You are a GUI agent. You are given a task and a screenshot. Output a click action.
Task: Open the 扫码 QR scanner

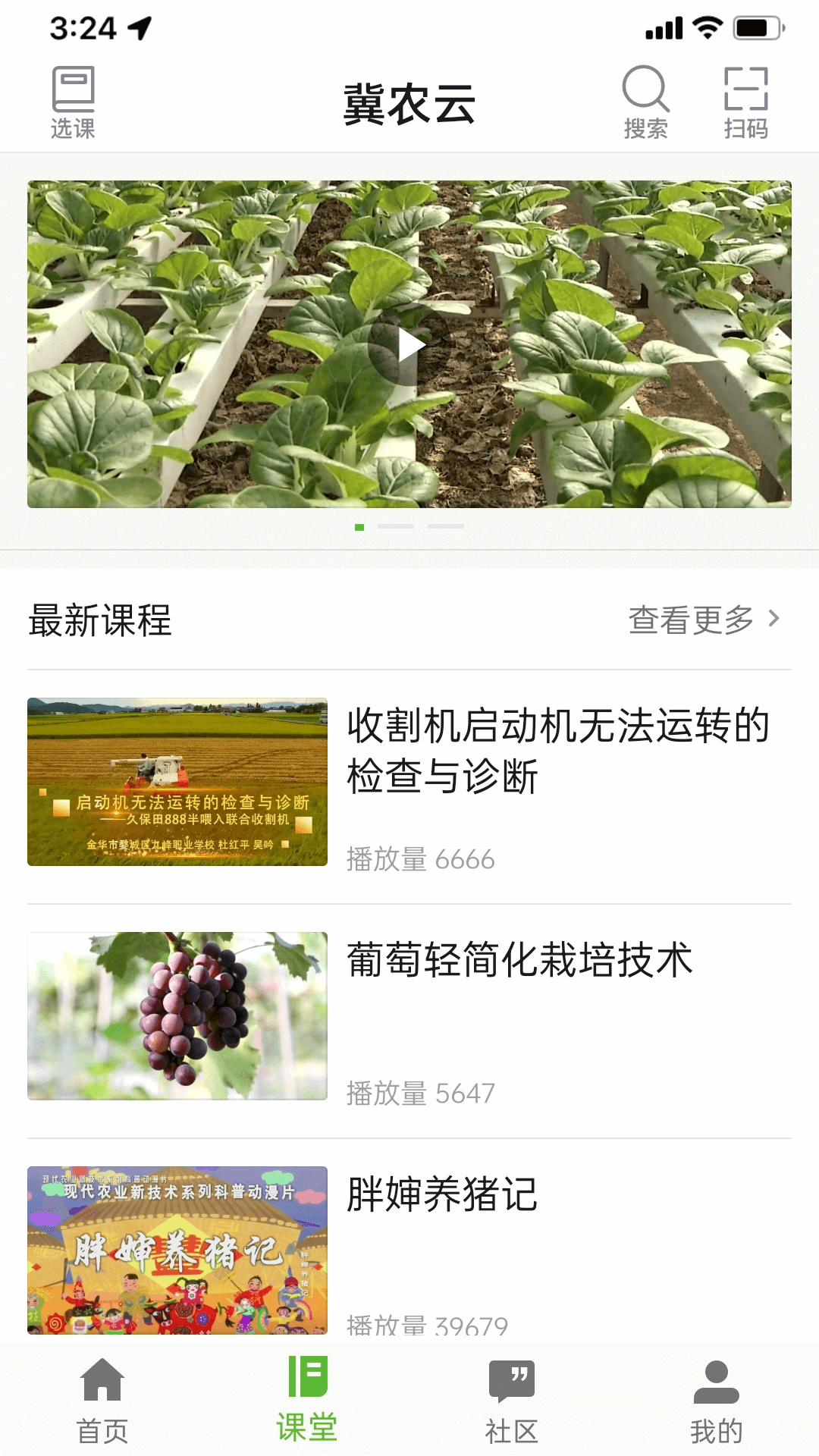coord(745,103)
